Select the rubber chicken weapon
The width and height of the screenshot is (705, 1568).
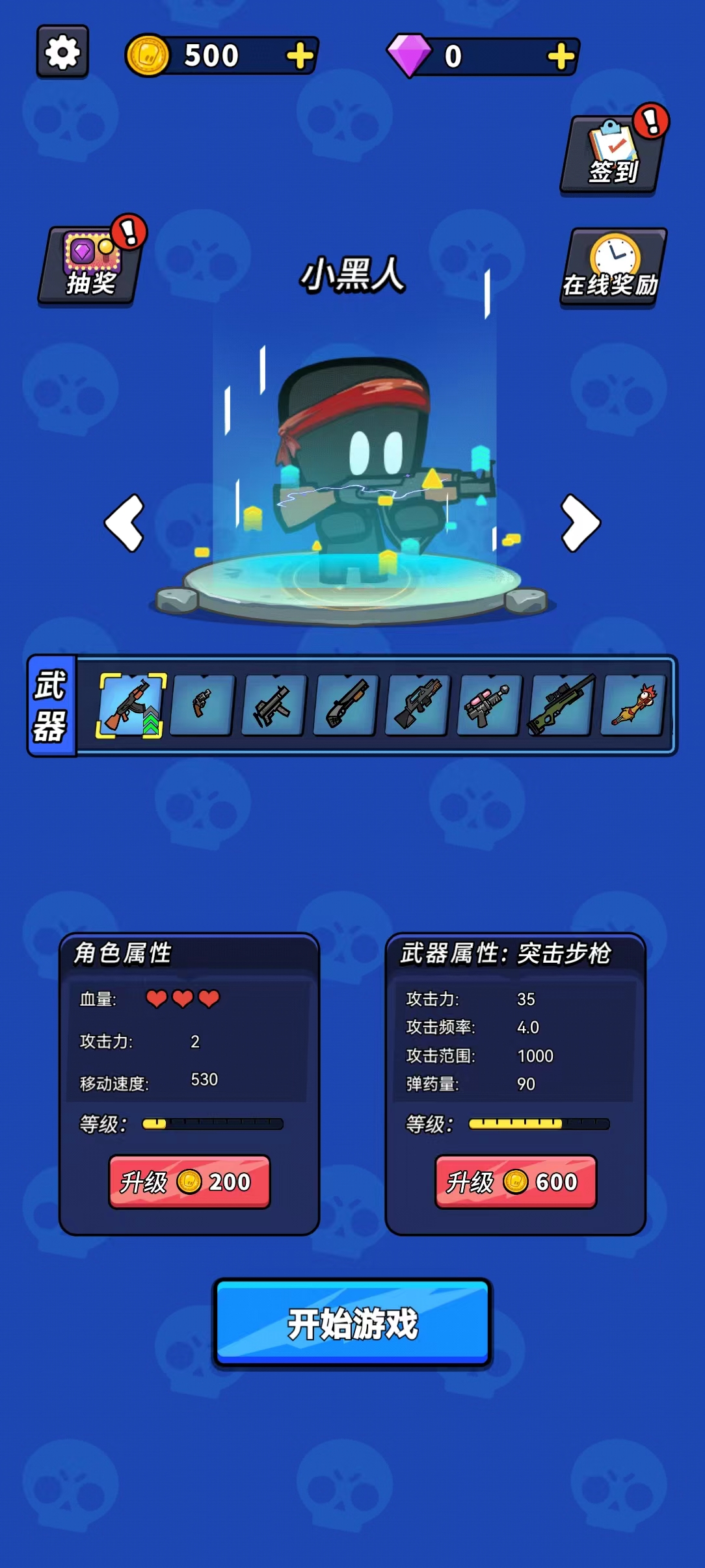633,705
